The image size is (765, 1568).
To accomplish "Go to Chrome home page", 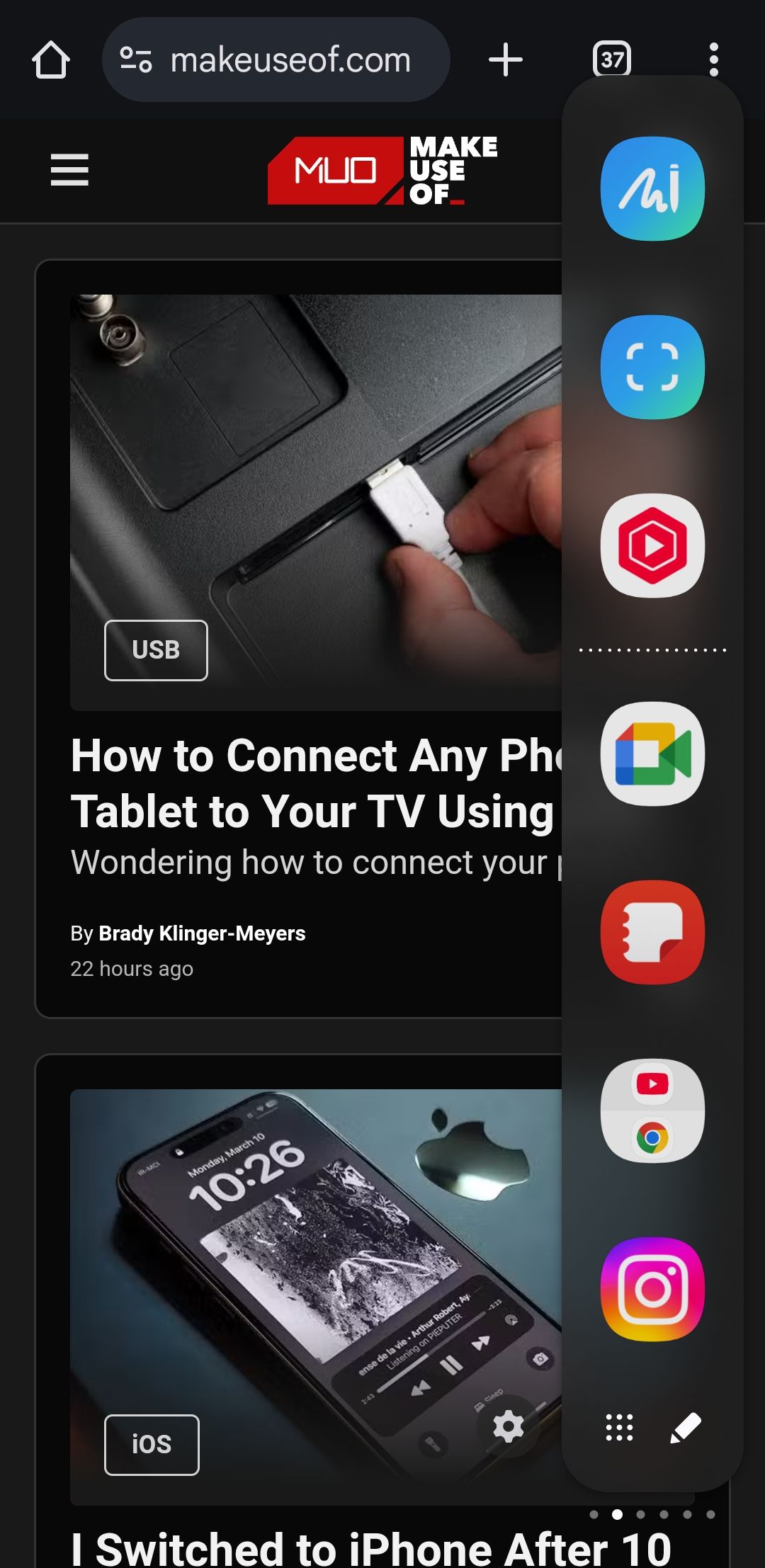I will (51, 60).
